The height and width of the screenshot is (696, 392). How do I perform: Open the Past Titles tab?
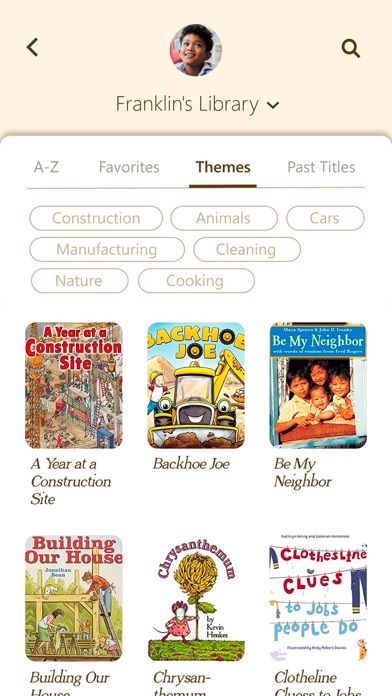point(321,167)
